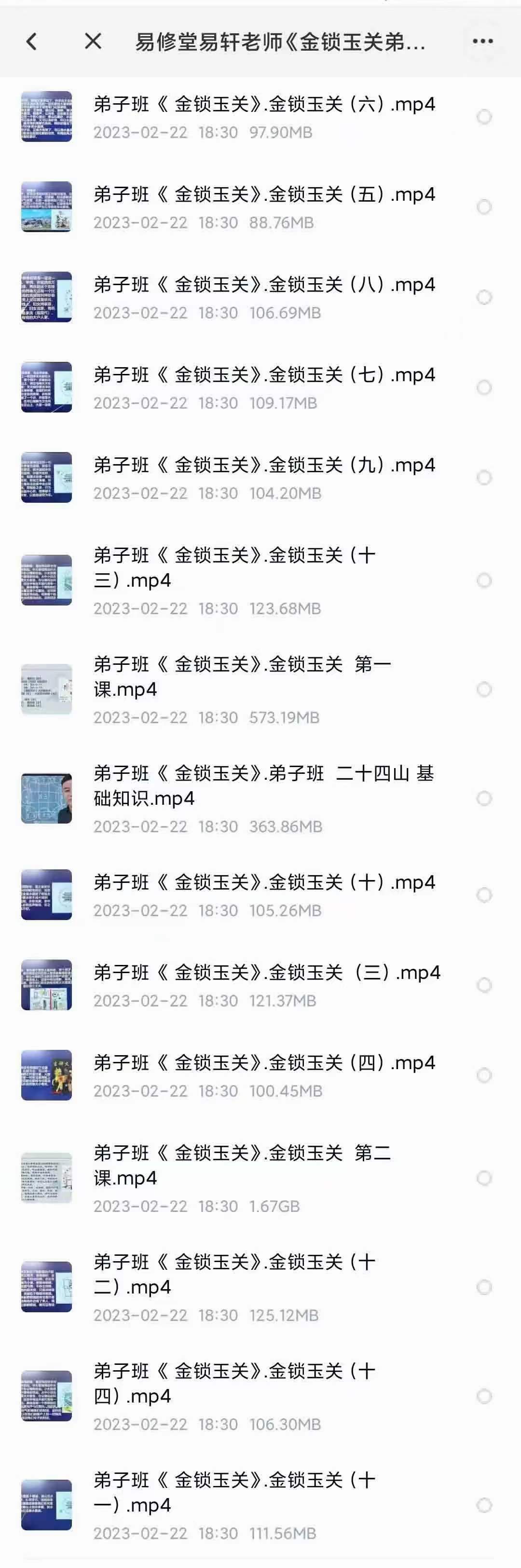Tick the selection circle for 金锁玉关（七）.mp4
The image size is (521, 1568).
(484, 387)
